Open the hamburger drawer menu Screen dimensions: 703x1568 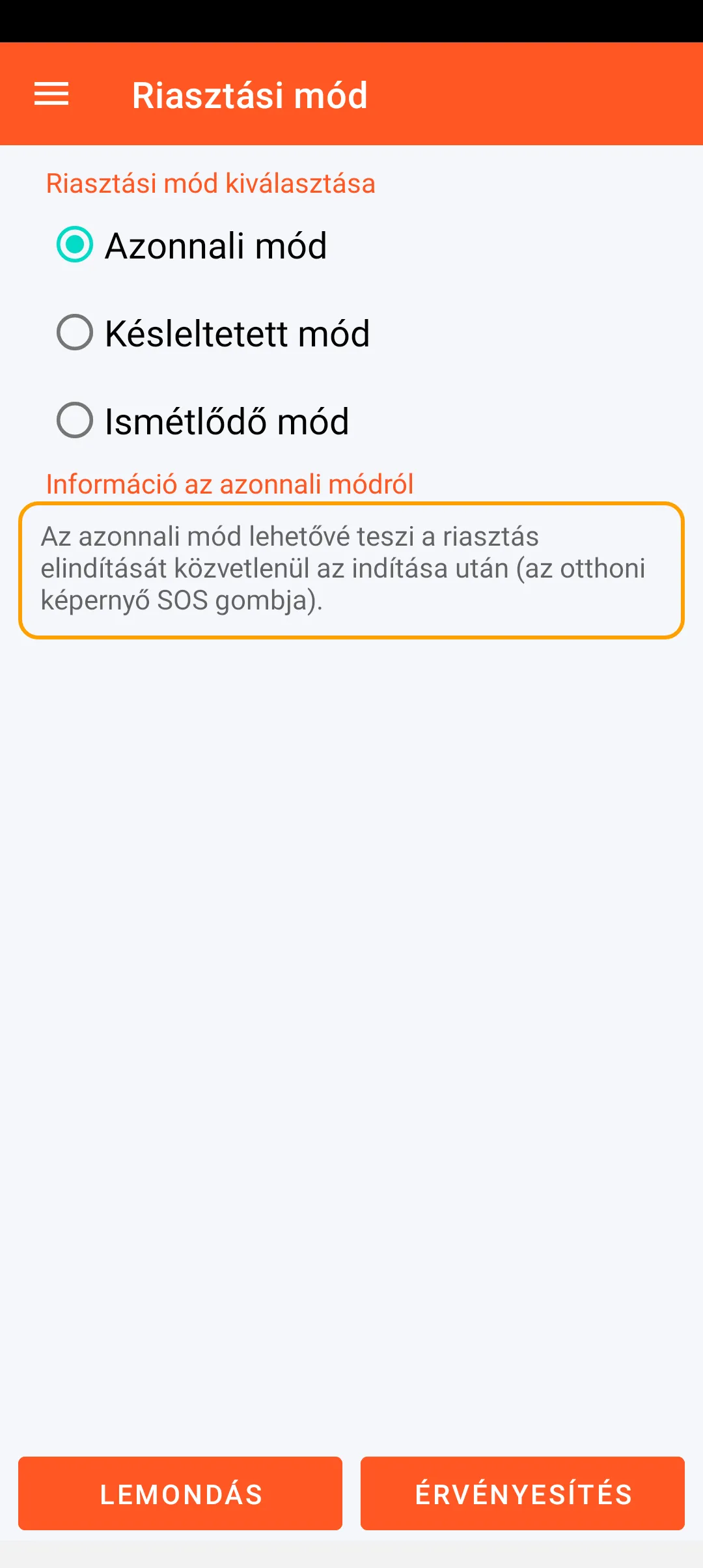pyautogui.click(x=51, y=94)
